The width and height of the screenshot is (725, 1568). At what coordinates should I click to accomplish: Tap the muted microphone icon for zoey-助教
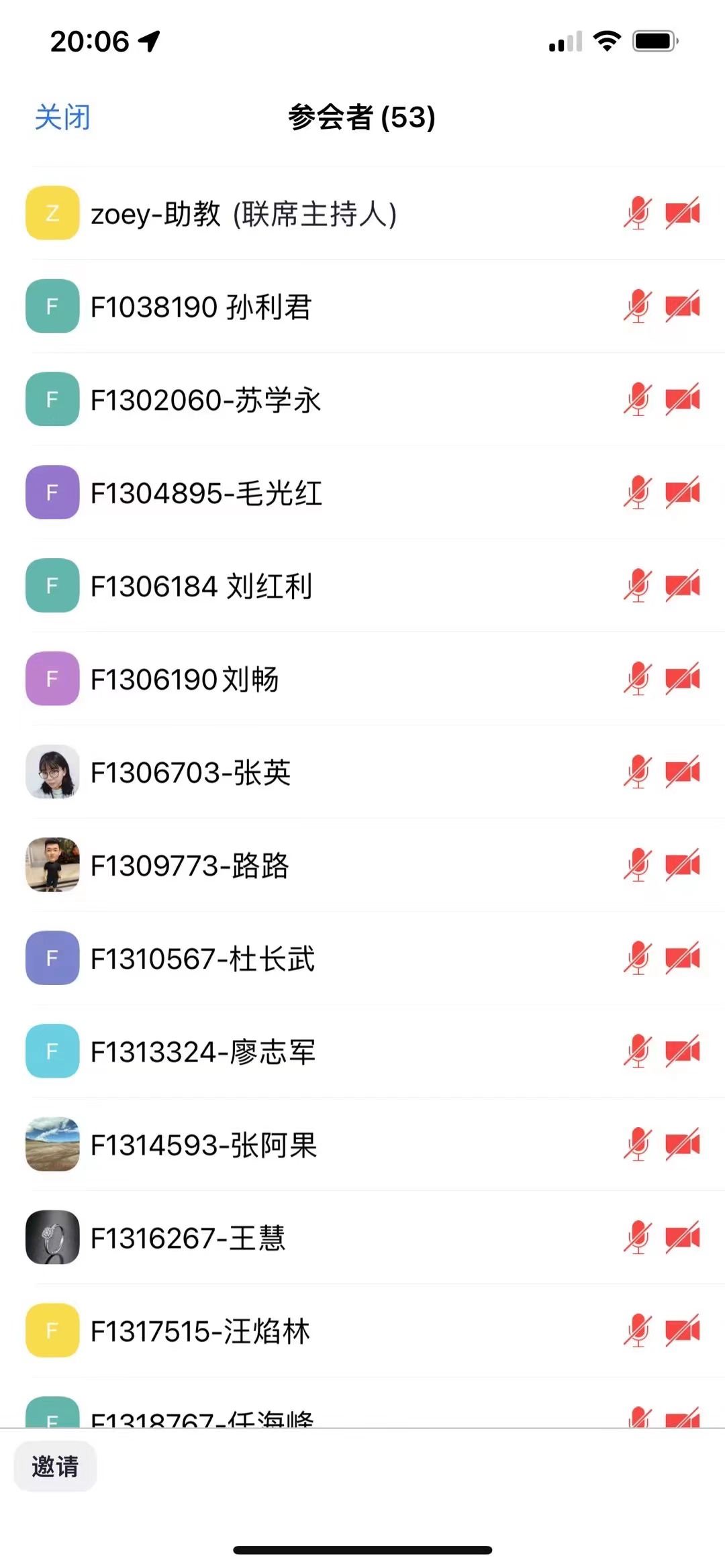pos(638,214)
